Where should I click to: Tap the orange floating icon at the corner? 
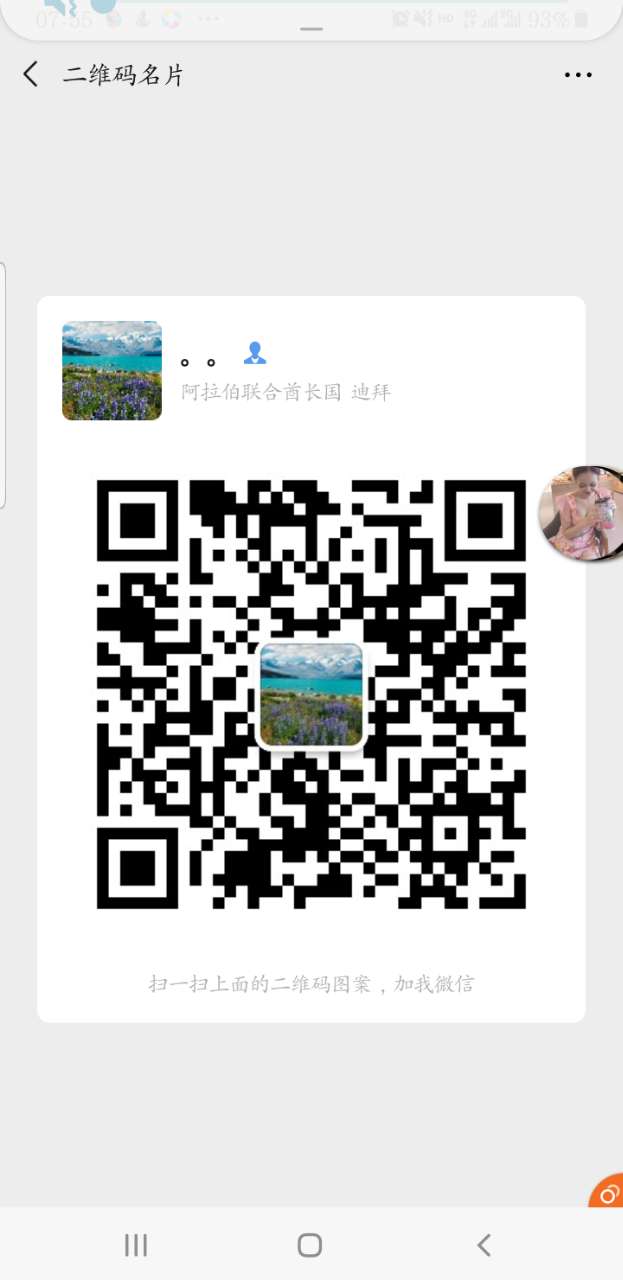(607, 1192)
